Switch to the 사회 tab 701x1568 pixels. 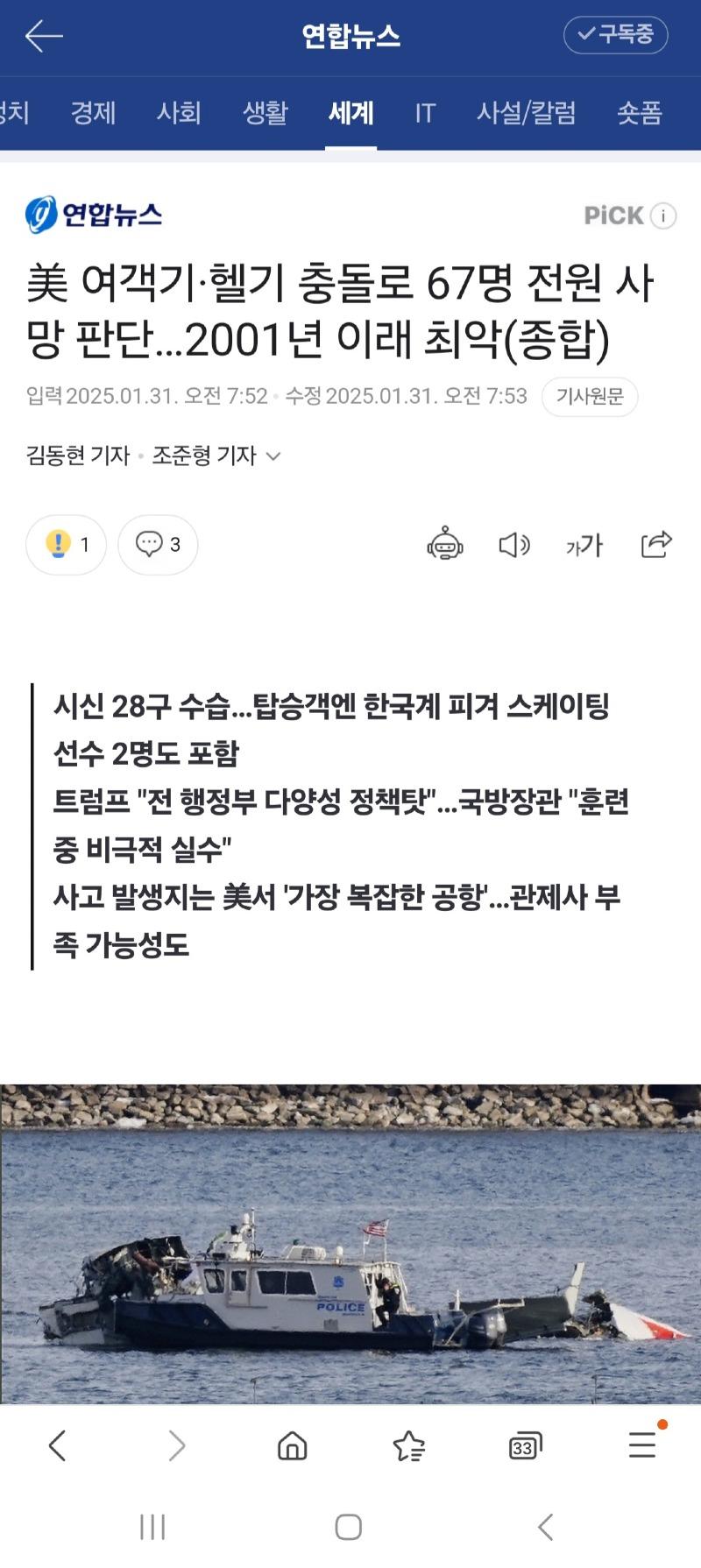[x=179, y=112]
